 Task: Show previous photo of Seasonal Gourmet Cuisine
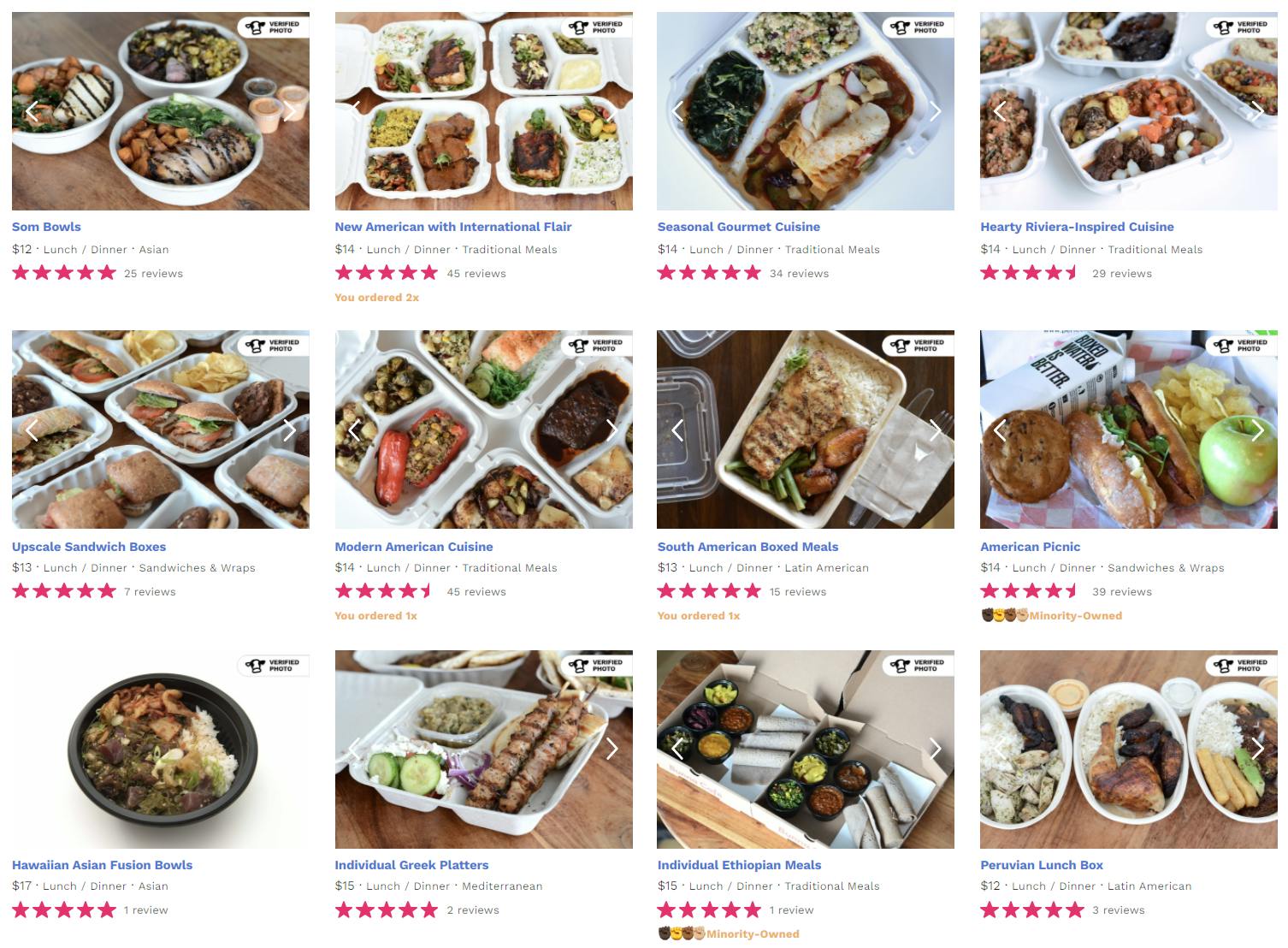(x=678, y=111)
